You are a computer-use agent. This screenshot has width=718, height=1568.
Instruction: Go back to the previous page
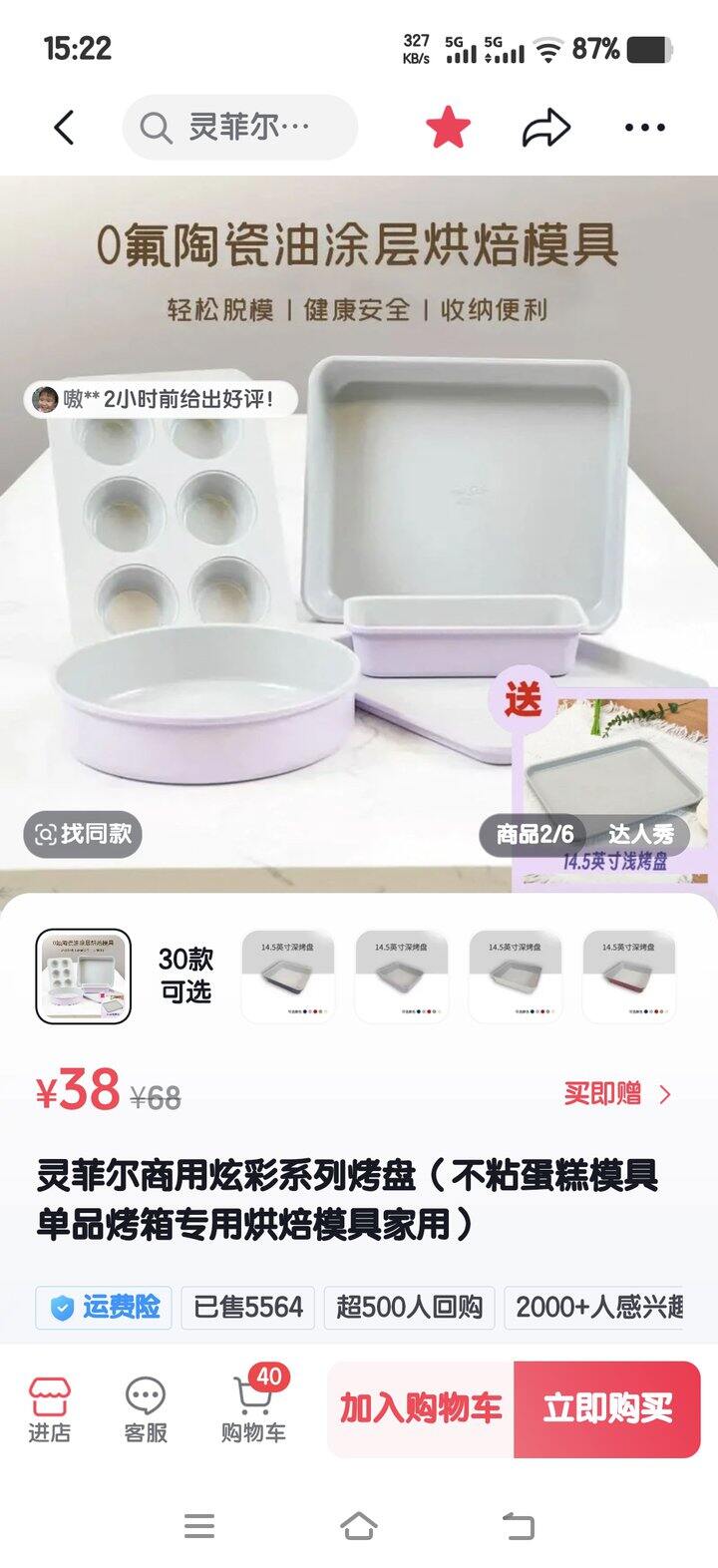(65, 128)
